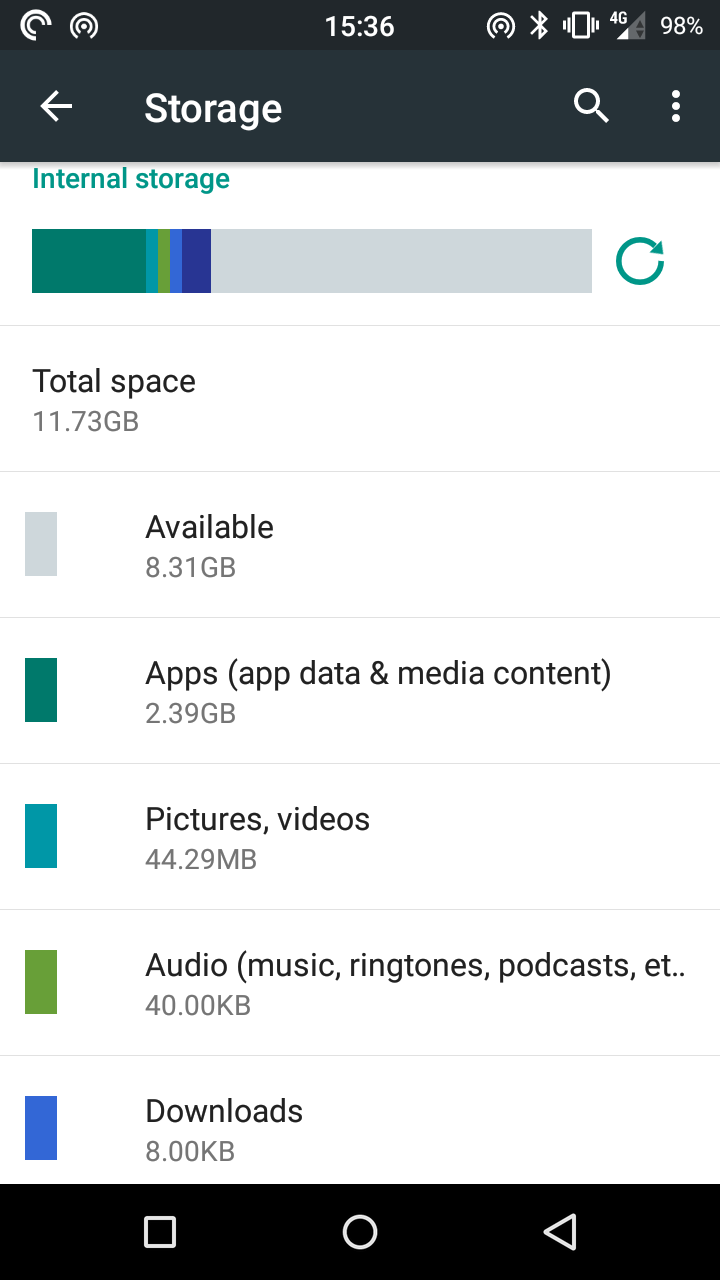The height and width of the screenshot is (1280, 720).
Task: Open the Audio storage row
Action: (x=360, y=983)
